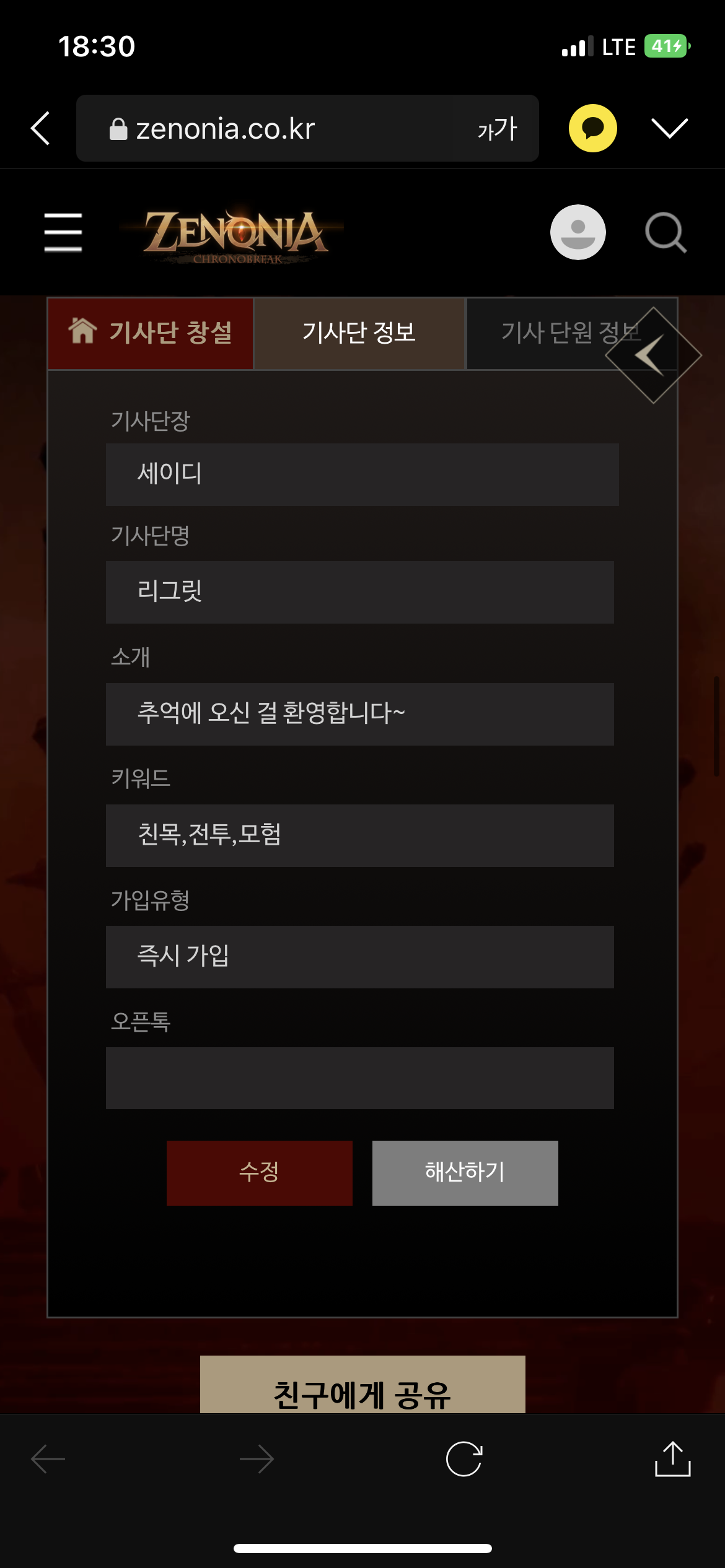Tap the yellow KakaoTalk chat bubble icon

(592, 128)
